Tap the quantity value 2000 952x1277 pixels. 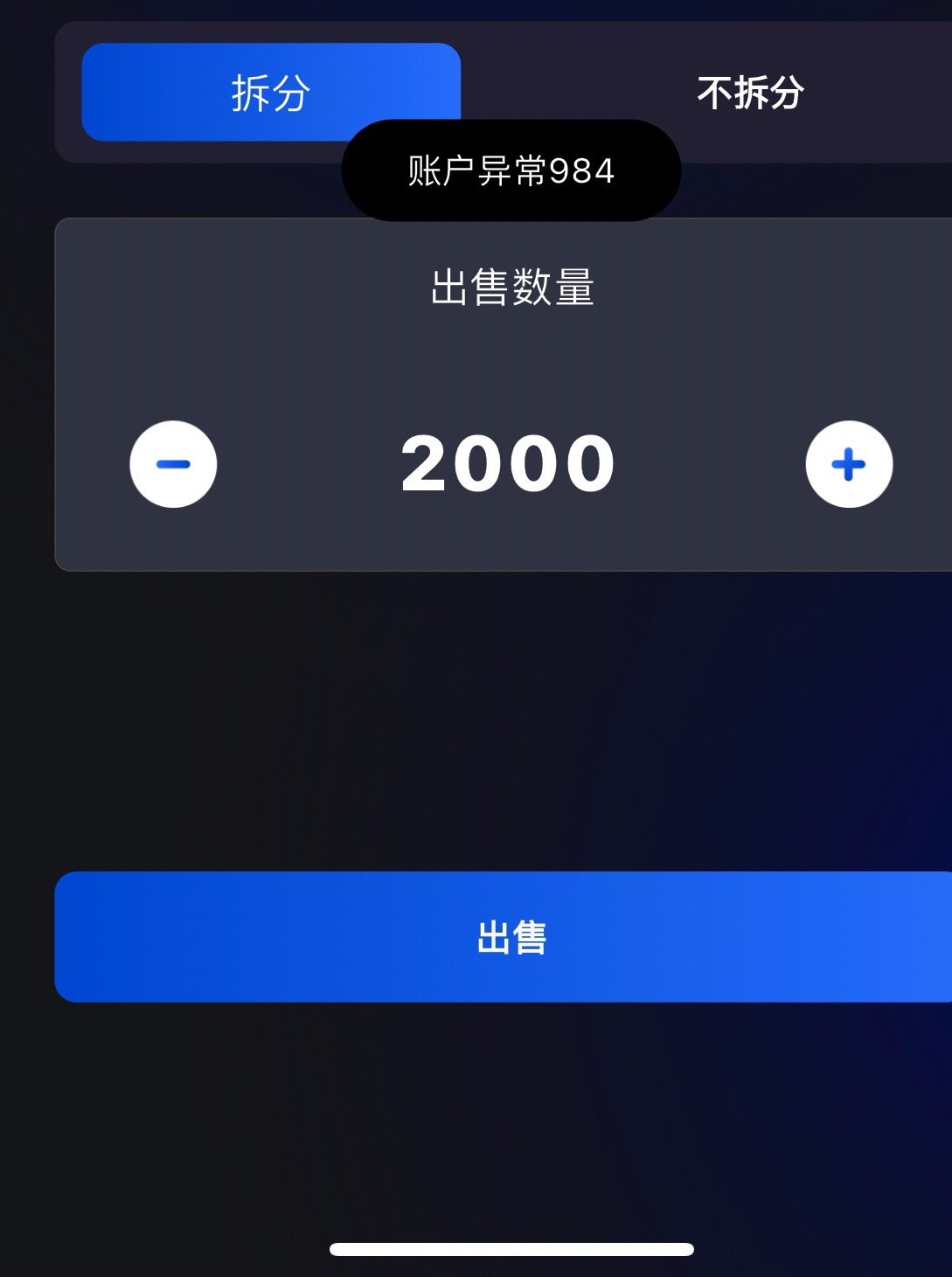[x=509, y=464]
